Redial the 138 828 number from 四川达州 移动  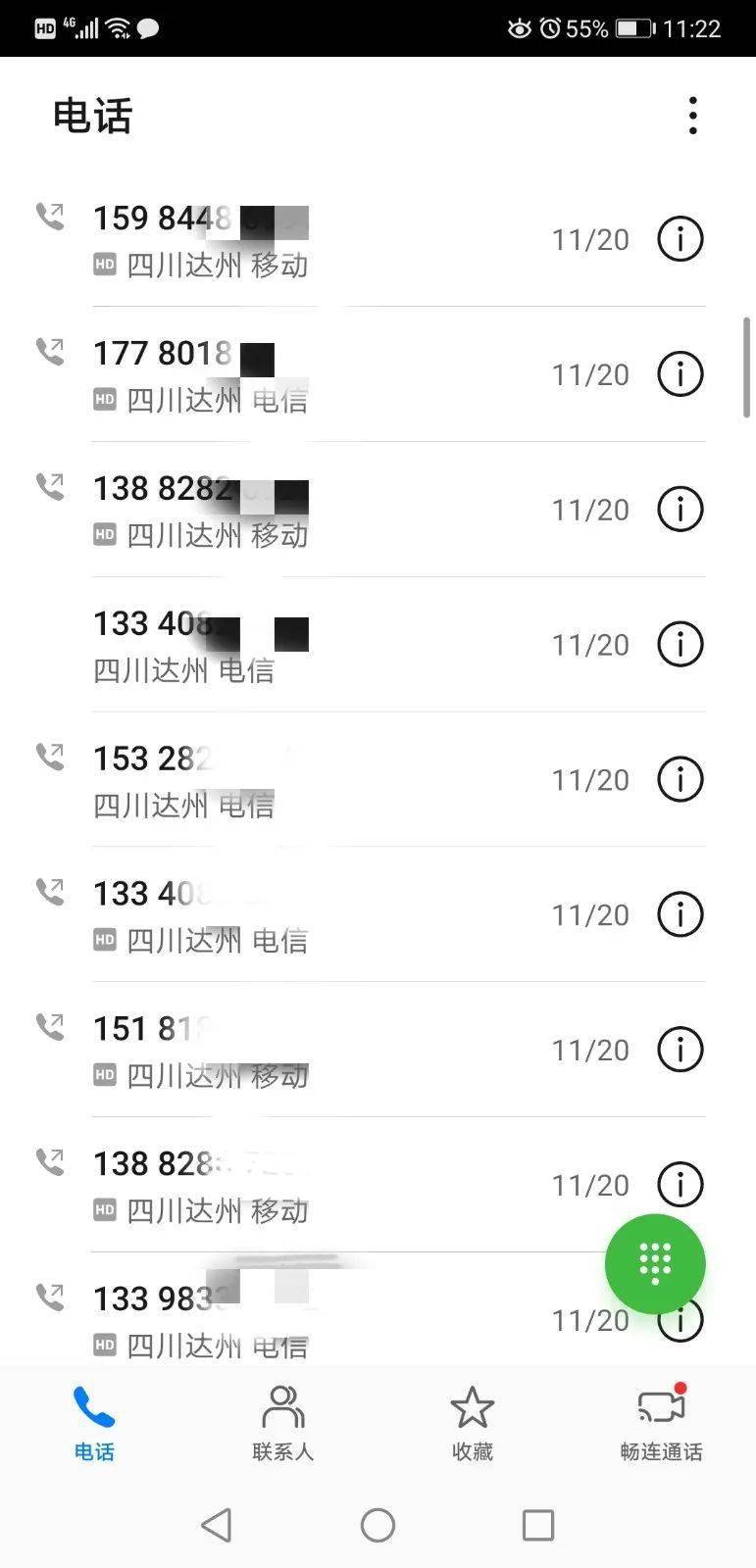click(294, 1185)
